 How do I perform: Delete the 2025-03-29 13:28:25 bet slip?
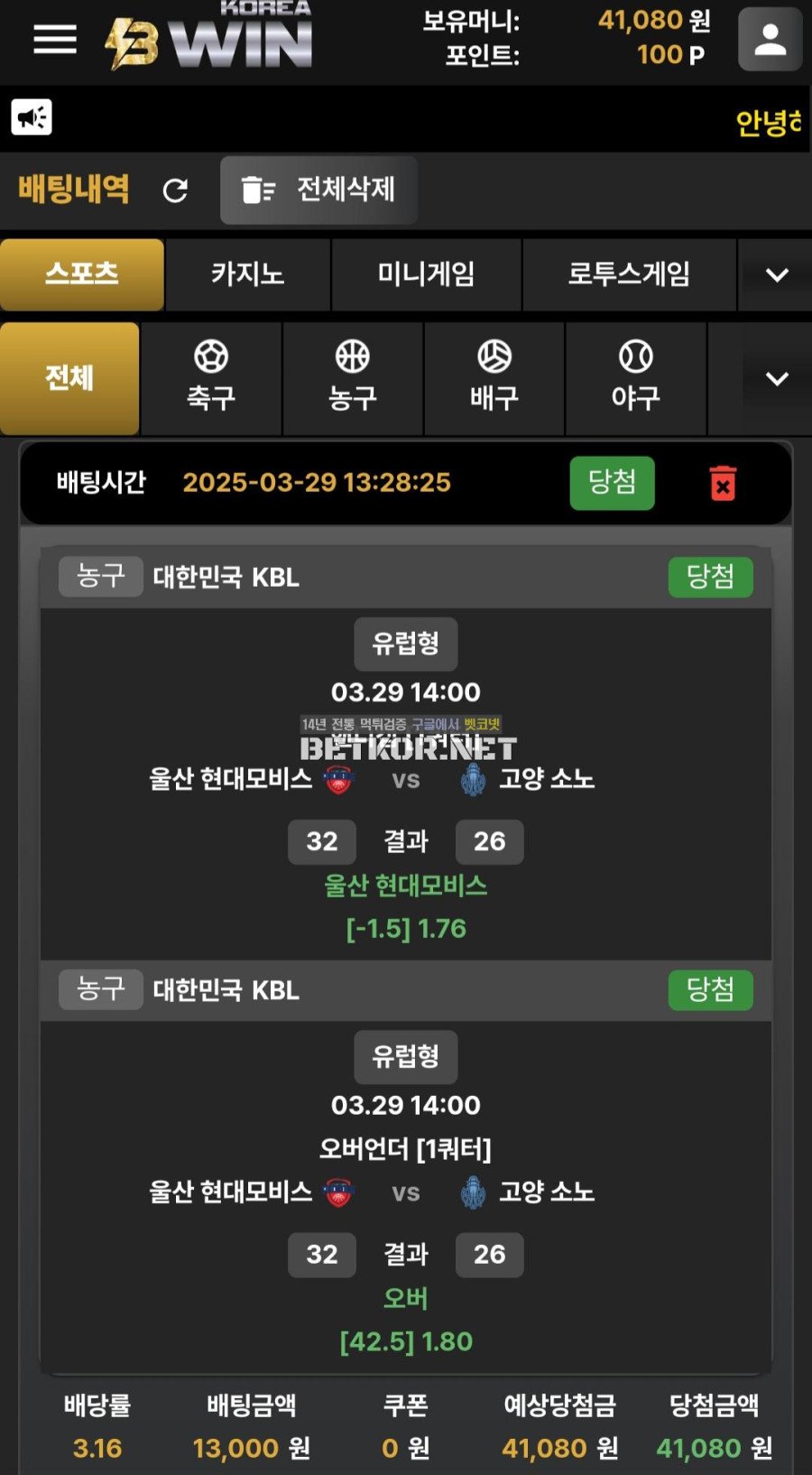[723, 483]
